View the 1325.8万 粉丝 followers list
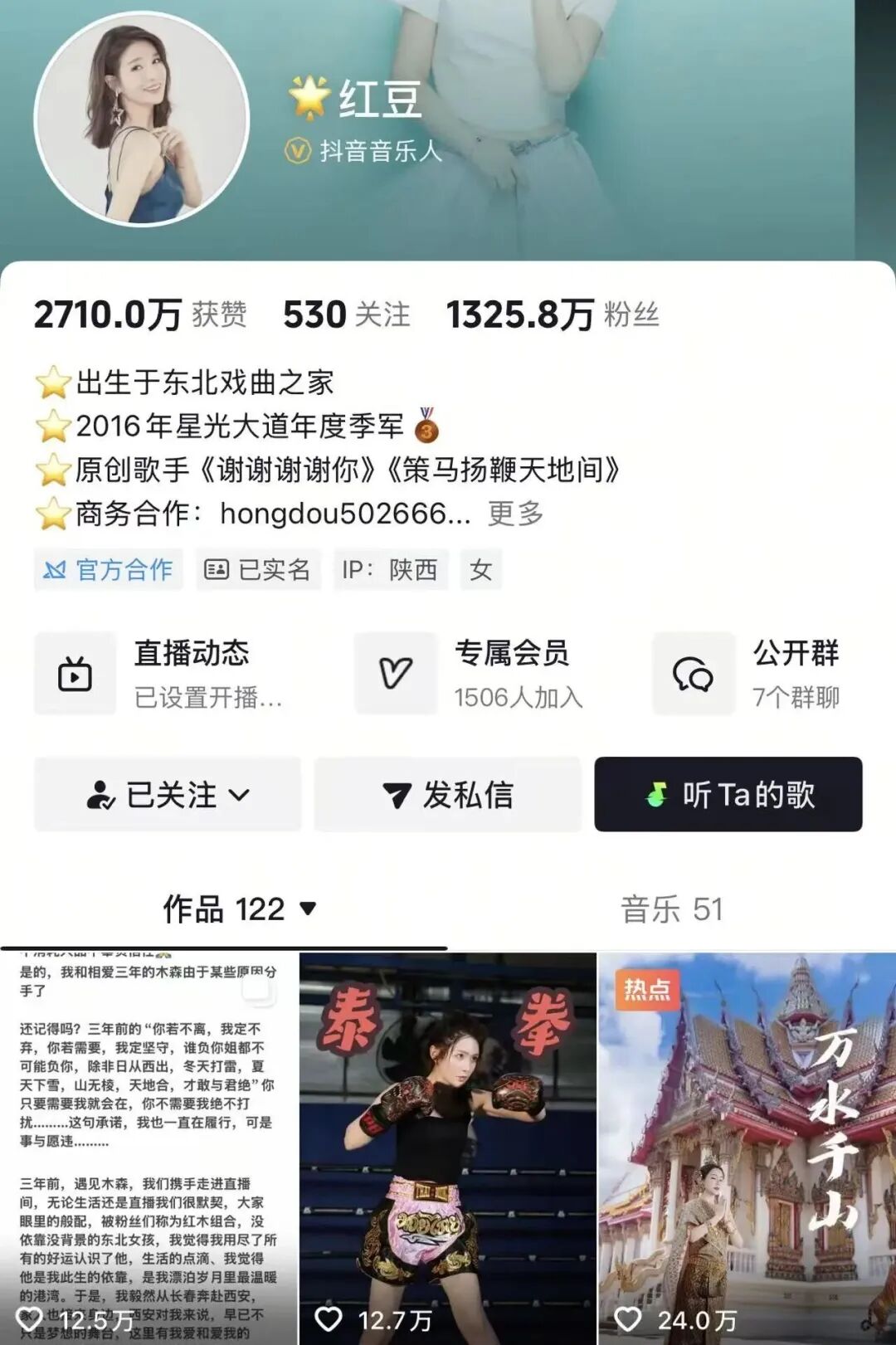 point(553,314)
